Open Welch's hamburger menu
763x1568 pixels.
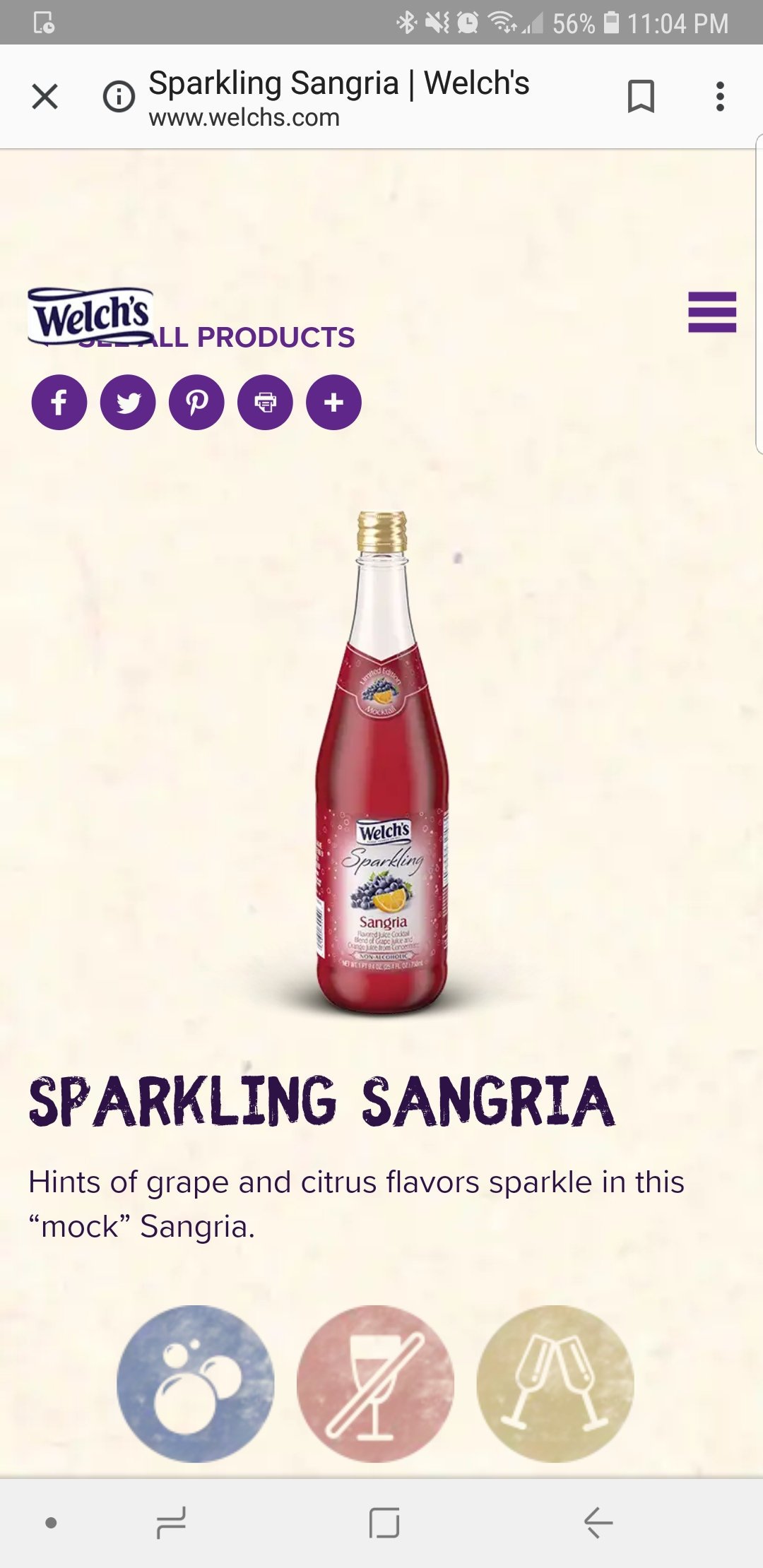coord(711,312)
